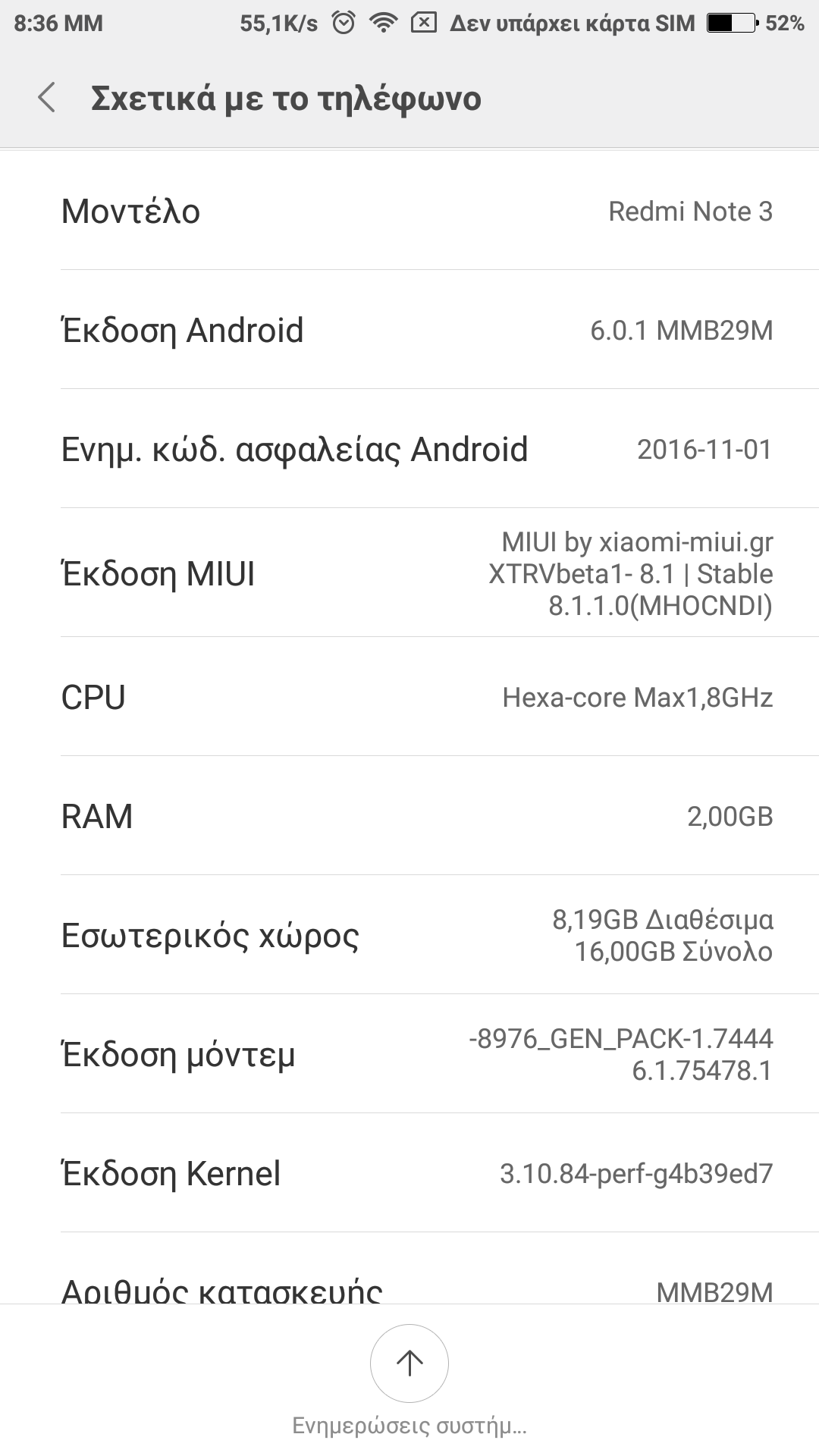Go back from Σχετικά με το τηλέφωνο
Screen dimensions: 819x1456
coord(47,99)
